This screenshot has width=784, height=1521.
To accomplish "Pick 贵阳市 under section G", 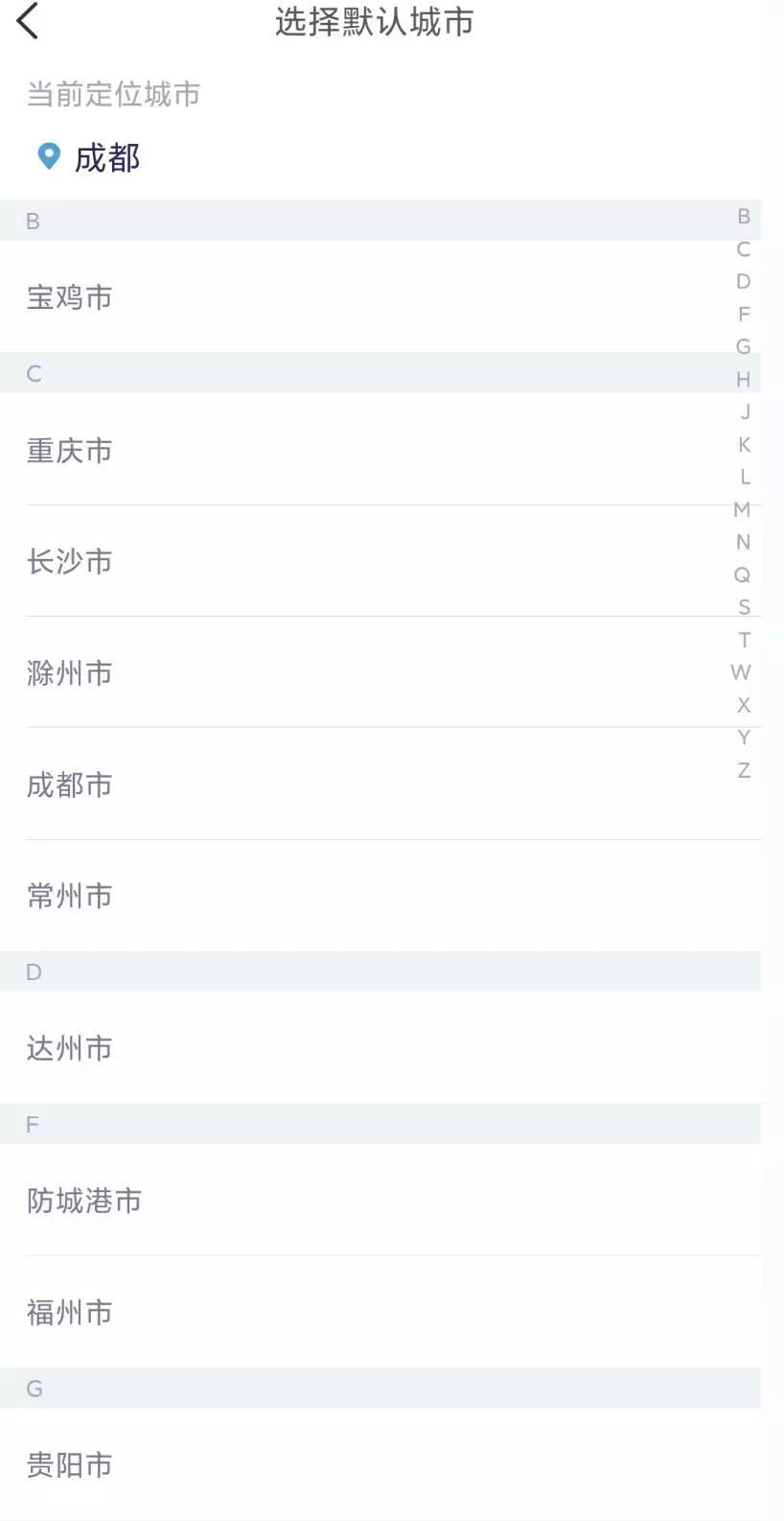I will [69, 1464].
